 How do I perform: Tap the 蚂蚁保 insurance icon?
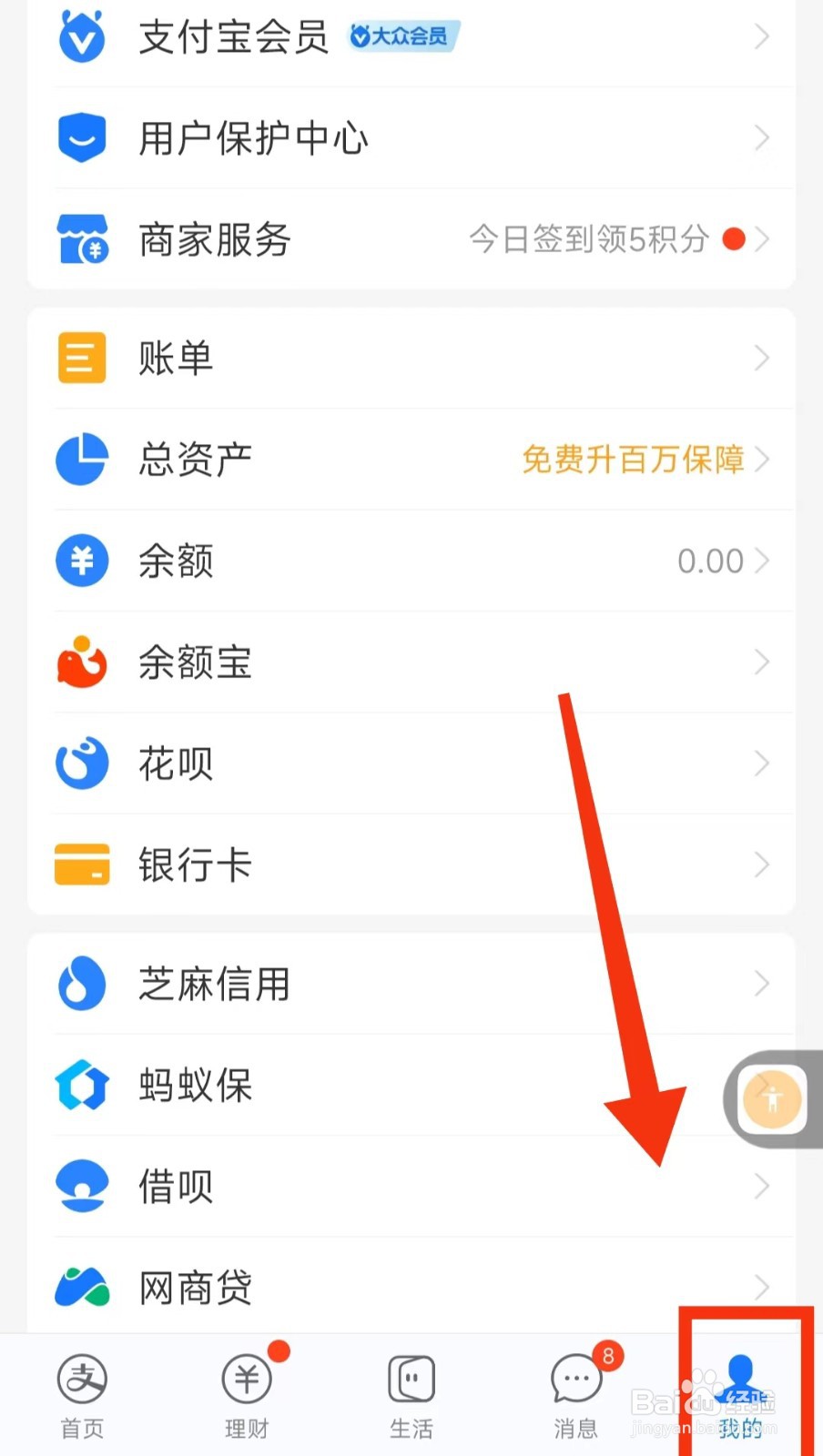pos(83,1085)
